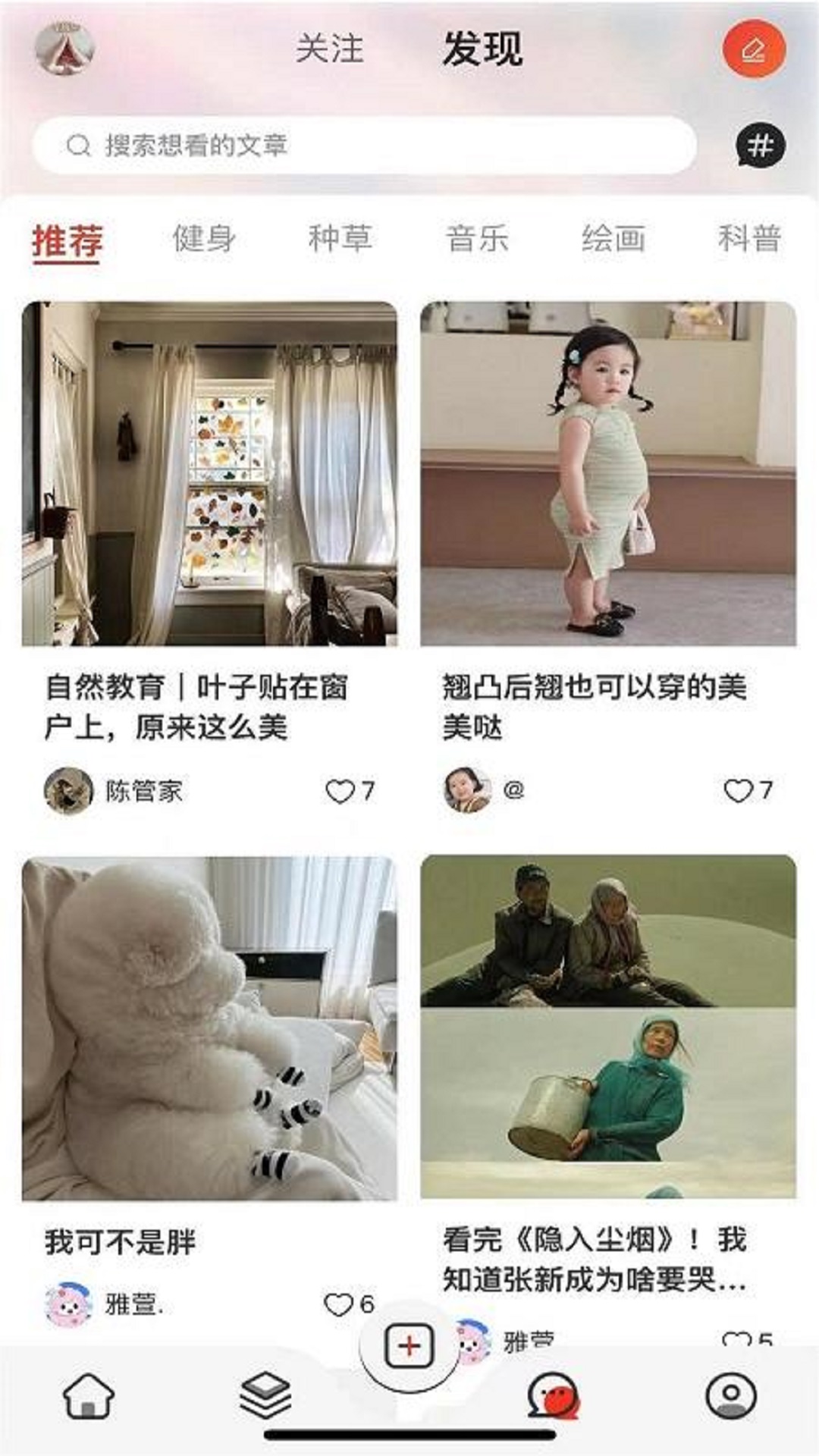The width and height of the screenshot is (819, 1456).
Task: Like the post by 陈管家
Action: (x=350, y=791)
